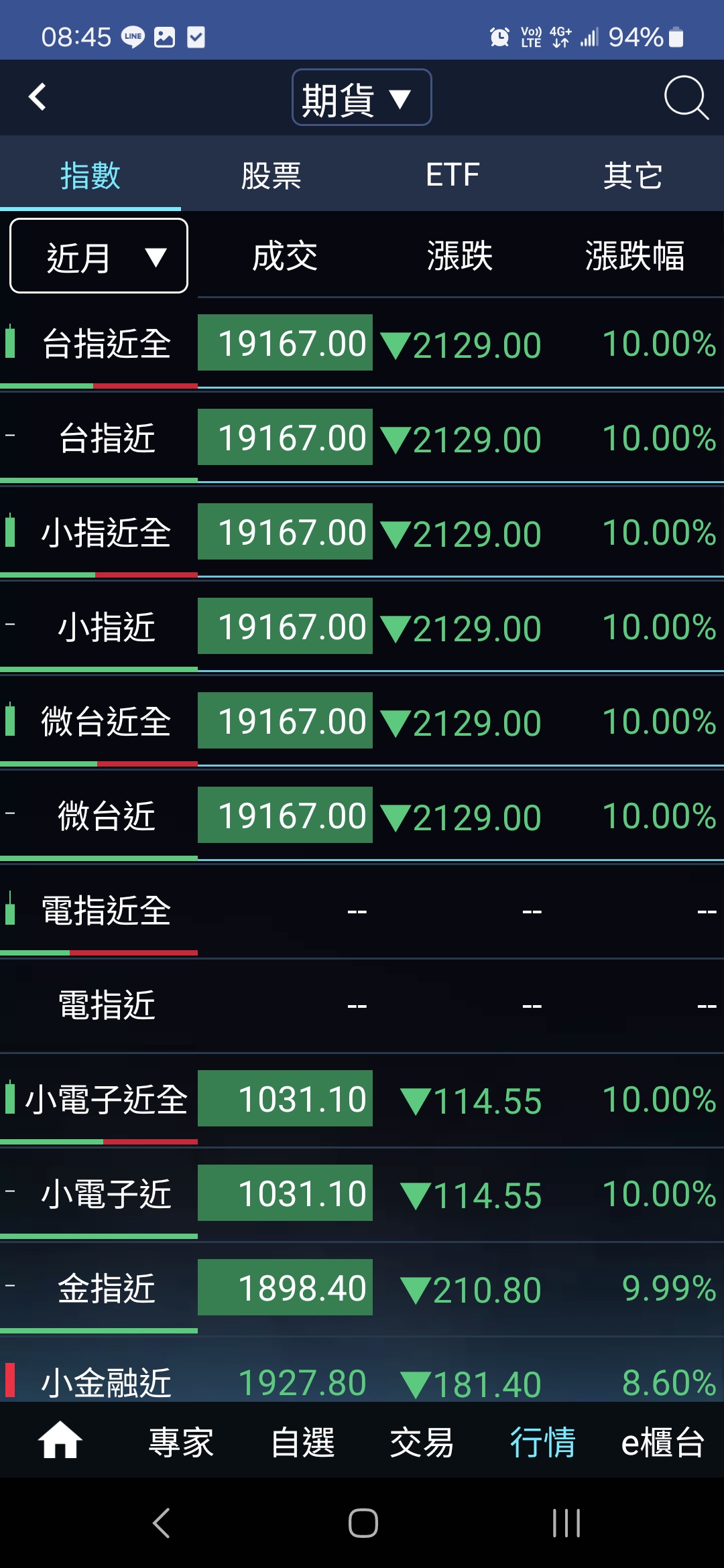Expand the 期貨 dropdown selector

coord(362,98)
